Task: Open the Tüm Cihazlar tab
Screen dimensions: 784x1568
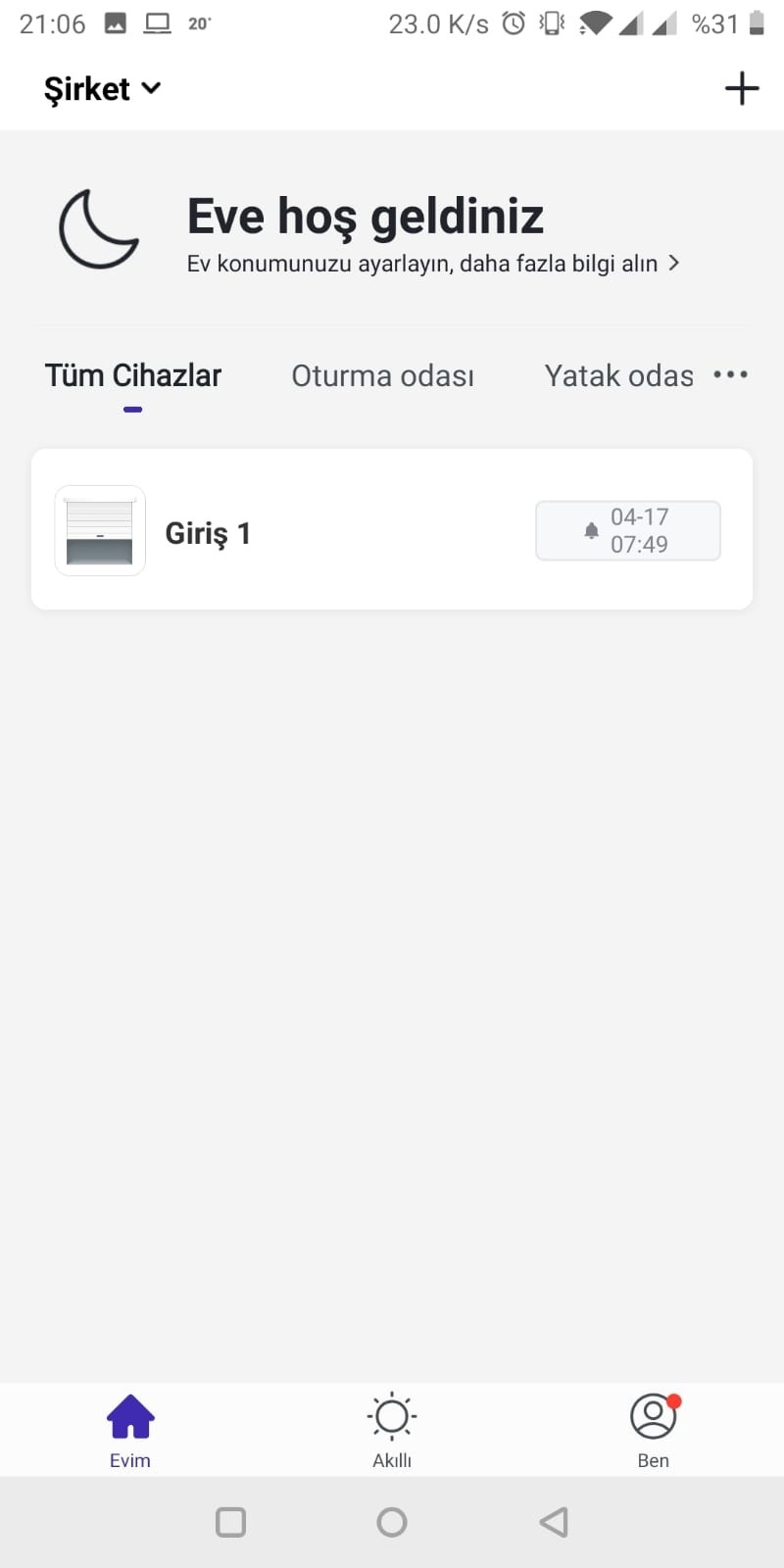Action: click(133, 375)
